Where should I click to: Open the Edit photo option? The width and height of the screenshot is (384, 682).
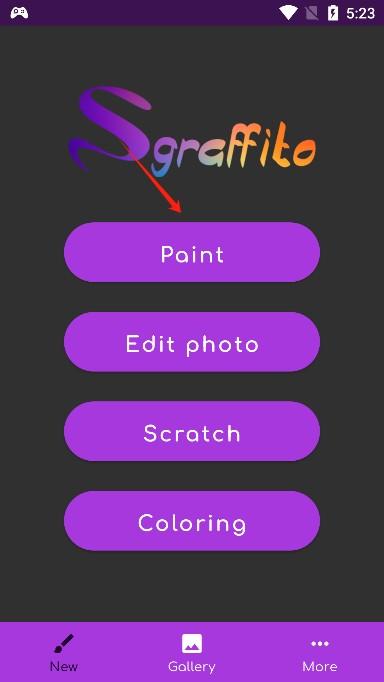[192, 342]
